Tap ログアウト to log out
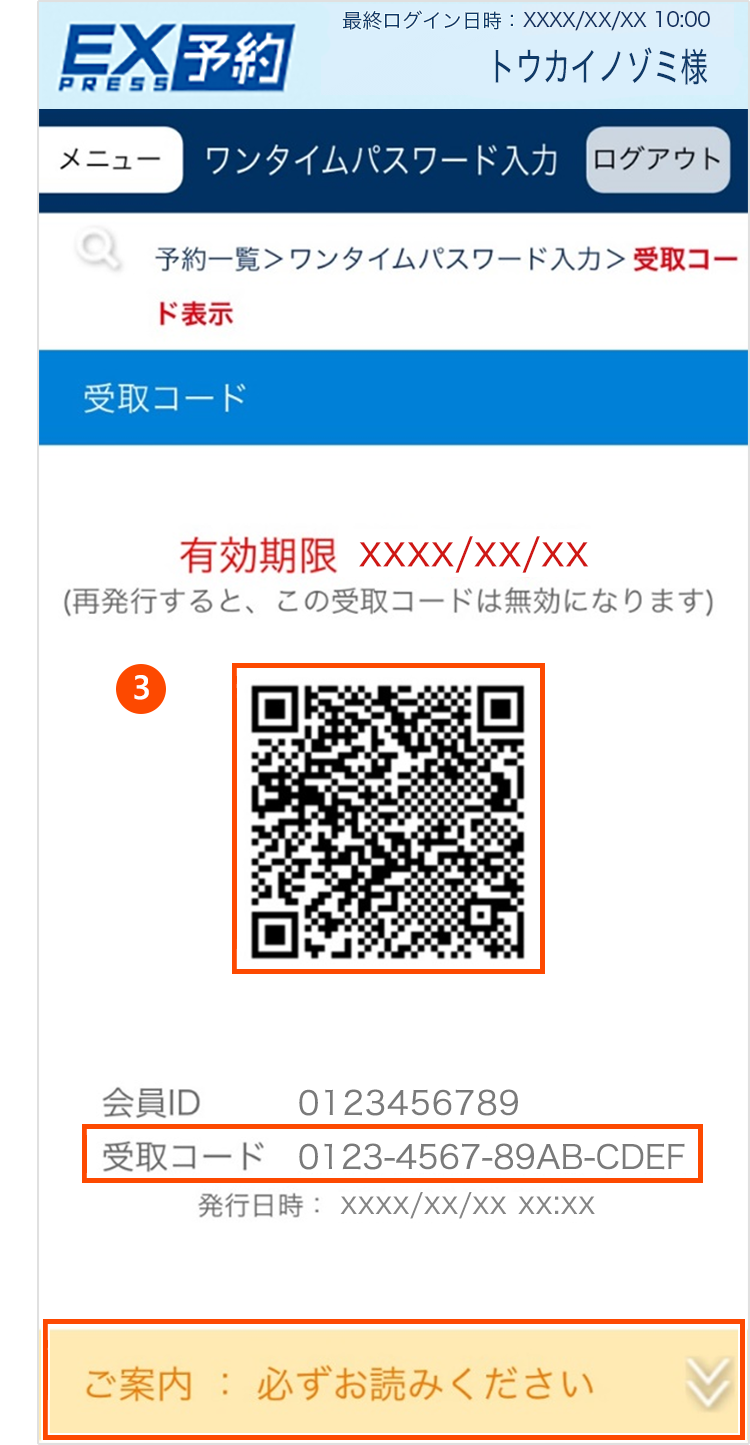This screenshot has height=1445, width=750. (657, 160)
